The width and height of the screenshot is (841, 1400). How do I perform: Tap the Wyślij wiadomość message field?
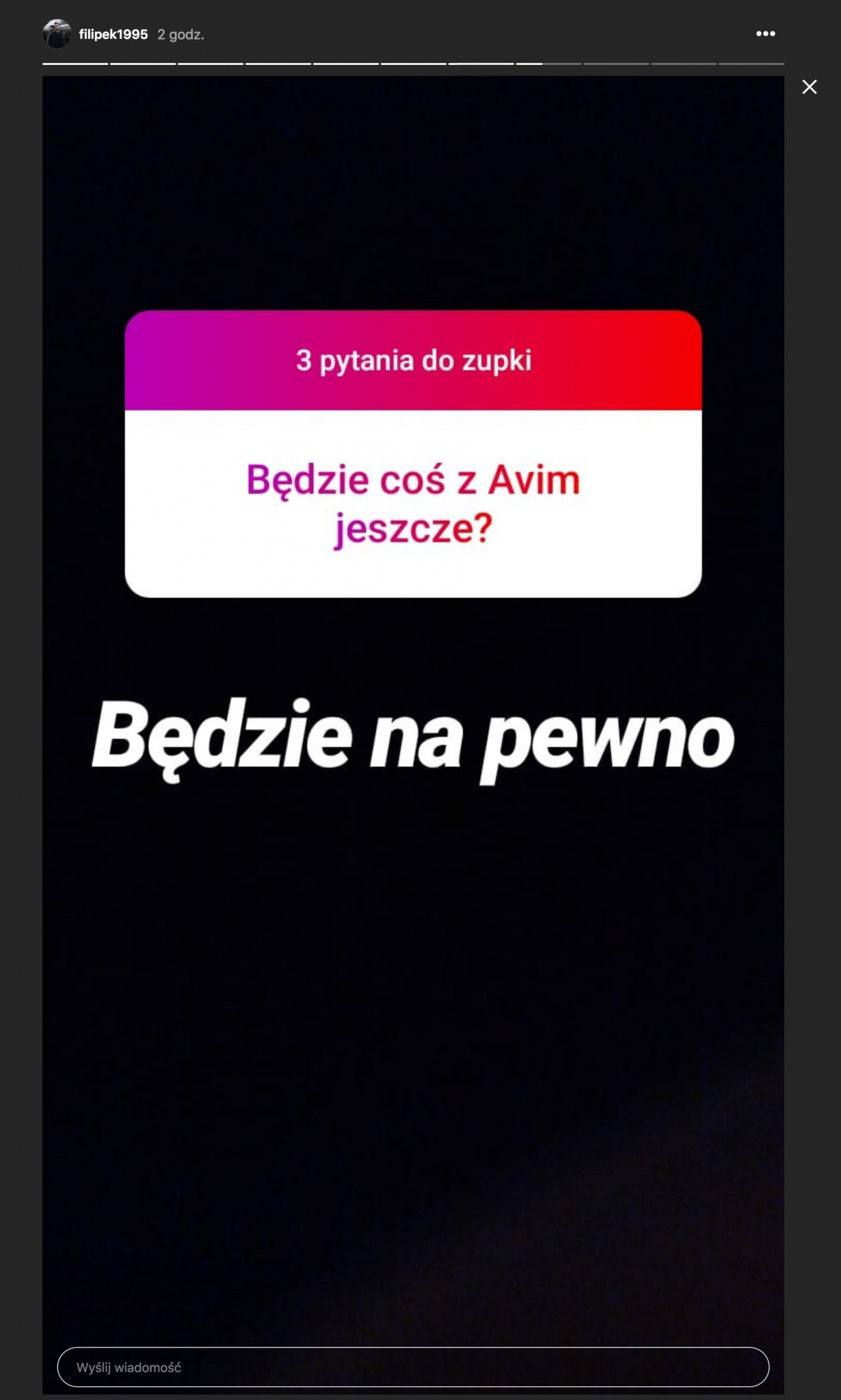click(413, 1367)
